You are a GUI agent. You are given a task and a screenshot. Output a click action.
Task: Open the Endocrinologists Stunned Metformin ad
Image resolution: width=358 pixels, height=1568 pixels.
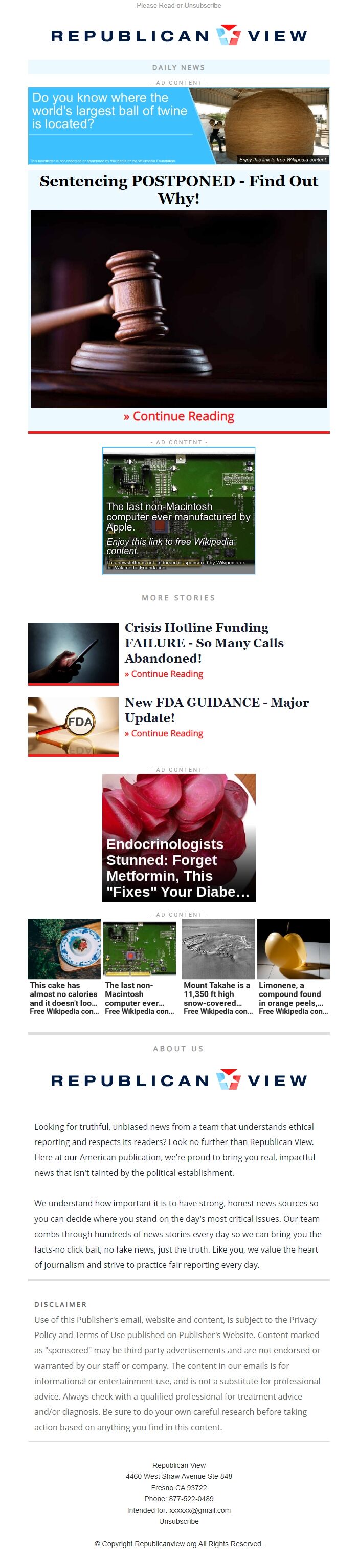178,837
